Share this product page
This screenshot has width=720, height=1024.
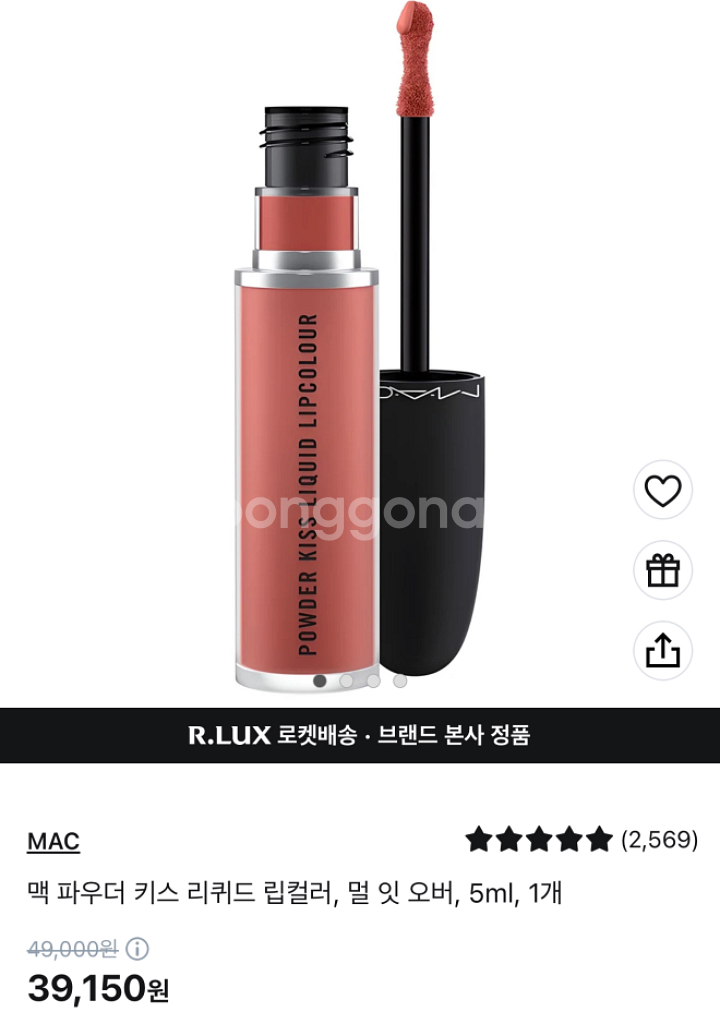[x=662, y=651]
